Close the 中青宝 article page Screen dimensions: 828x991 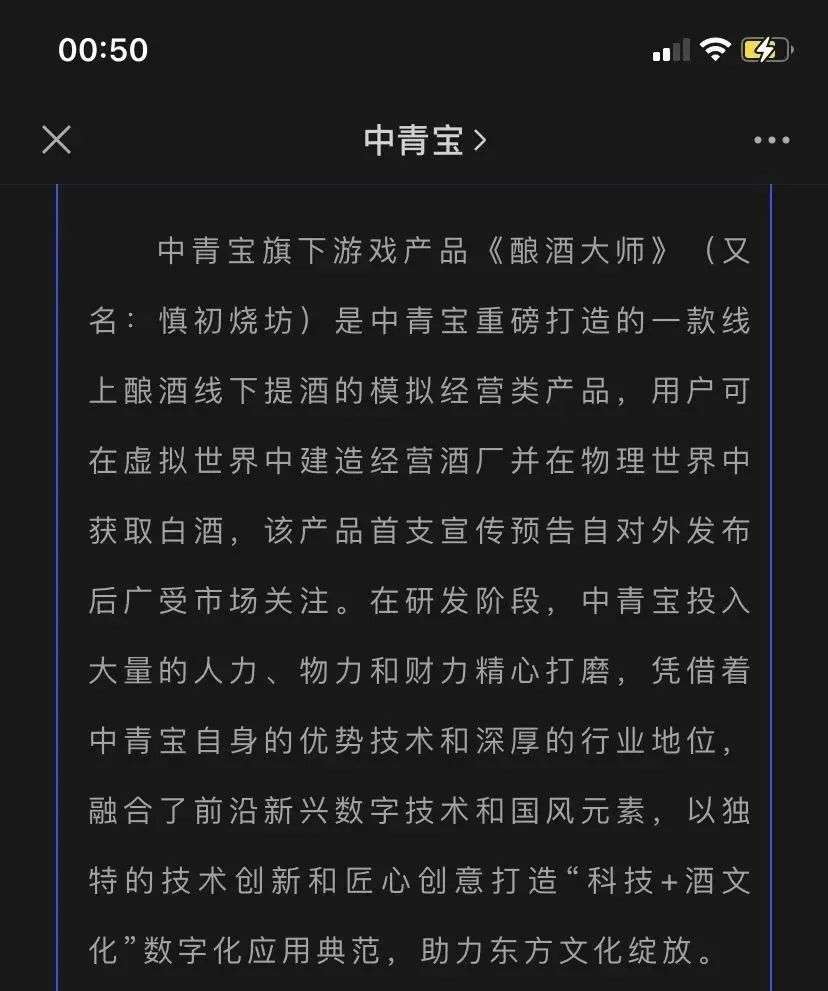tap(56, 140)
